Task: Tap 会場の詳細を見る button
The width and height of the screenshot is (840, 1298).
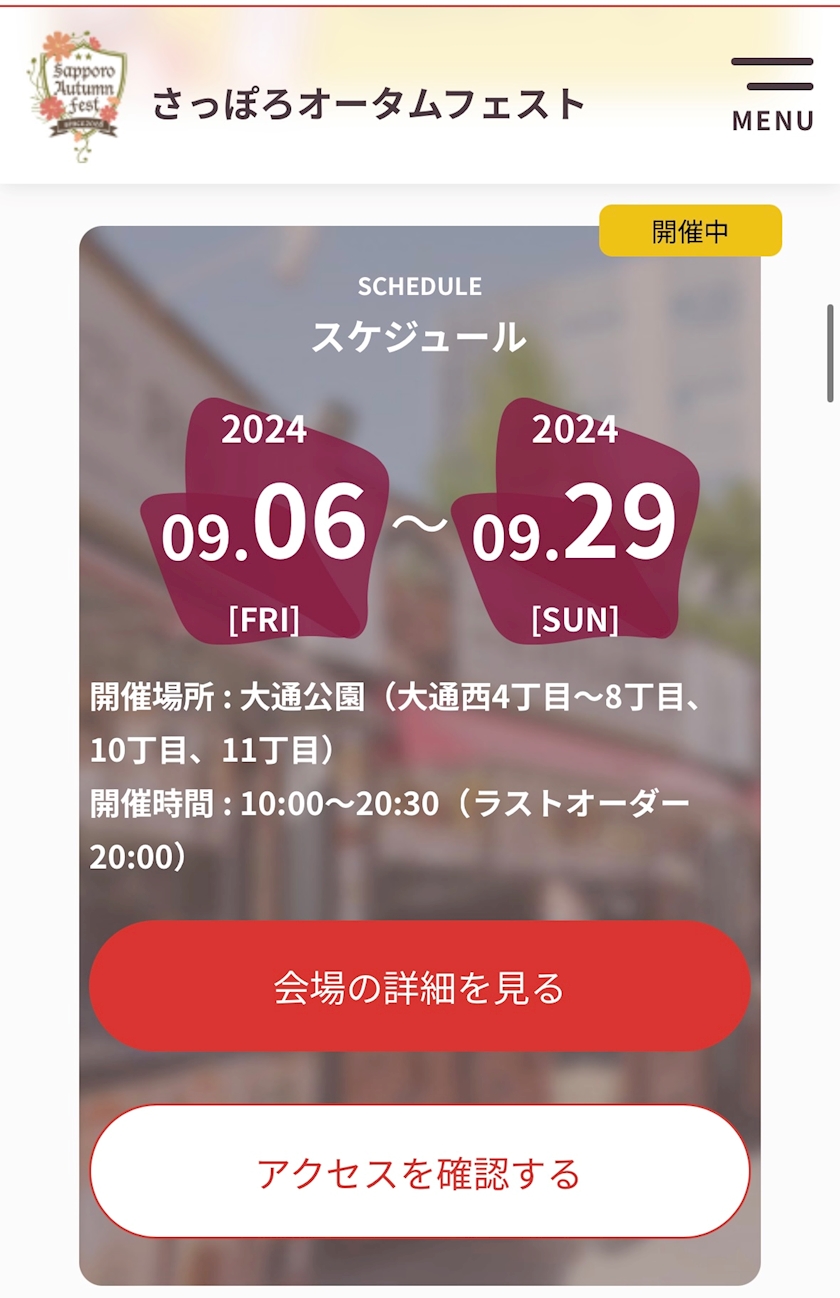Action: pos(420,986)
